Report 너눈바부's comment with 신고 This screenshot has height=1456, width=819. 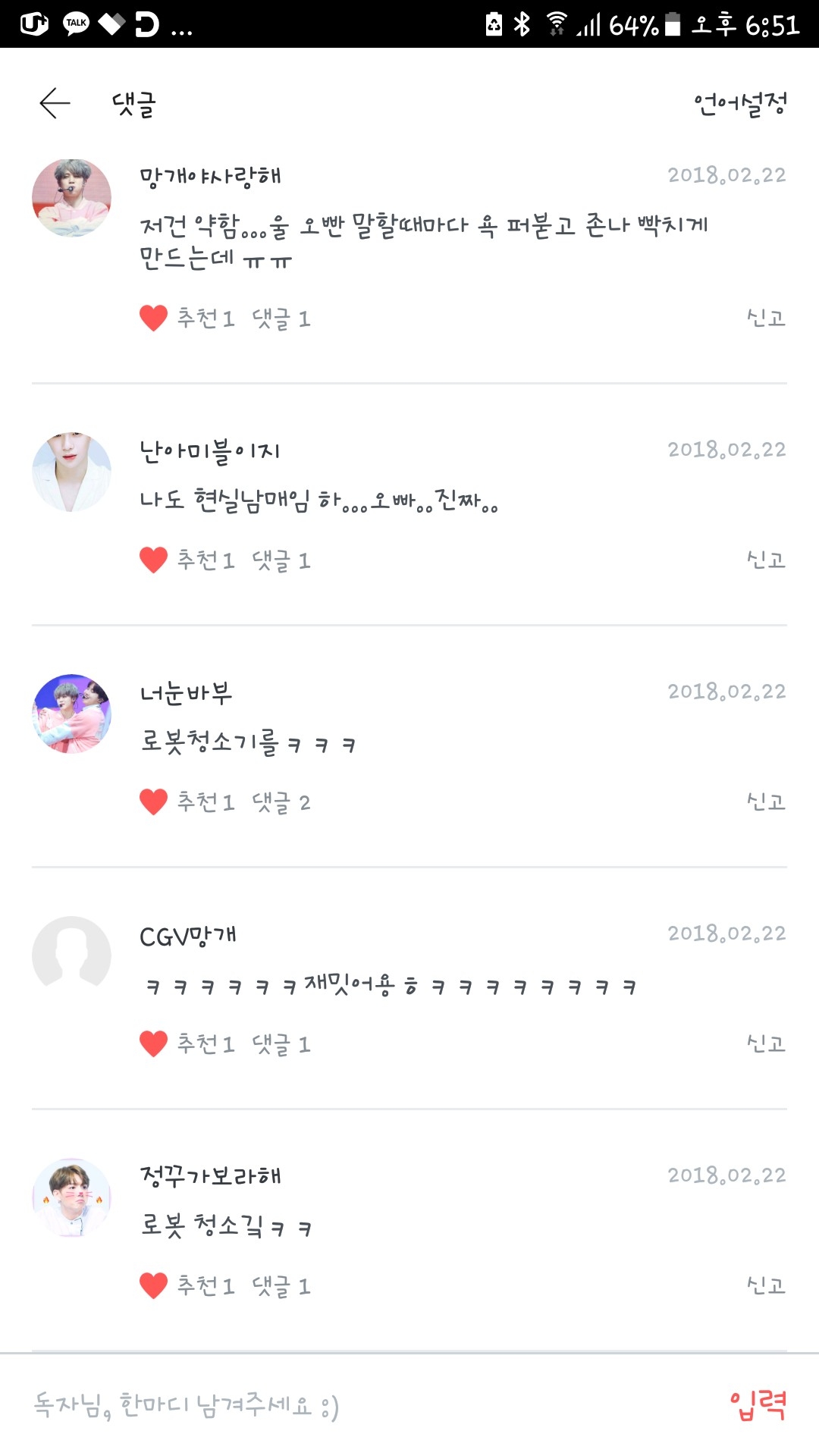click(x=765, y=802)
